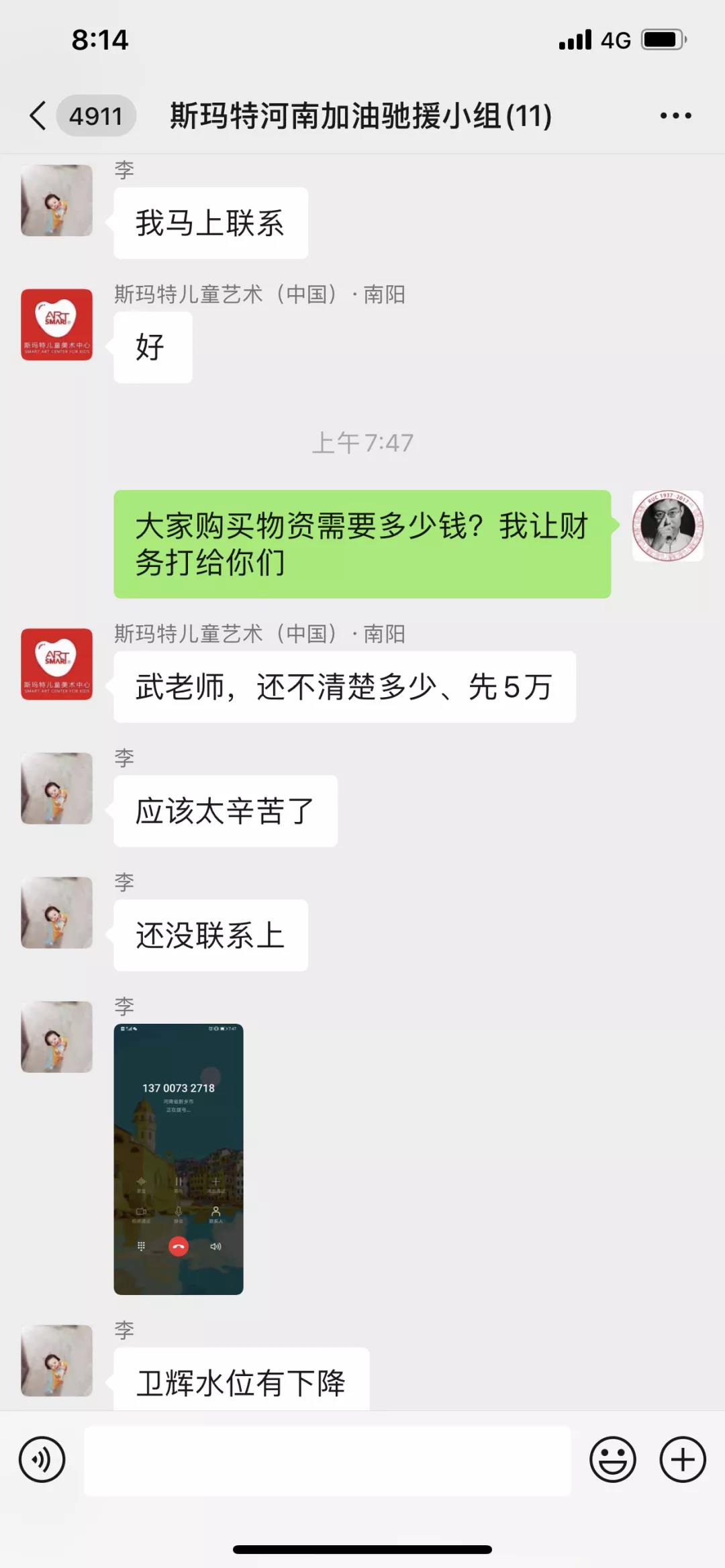View 李's avatar next to 我马上联系

click(x=57, y=201)
